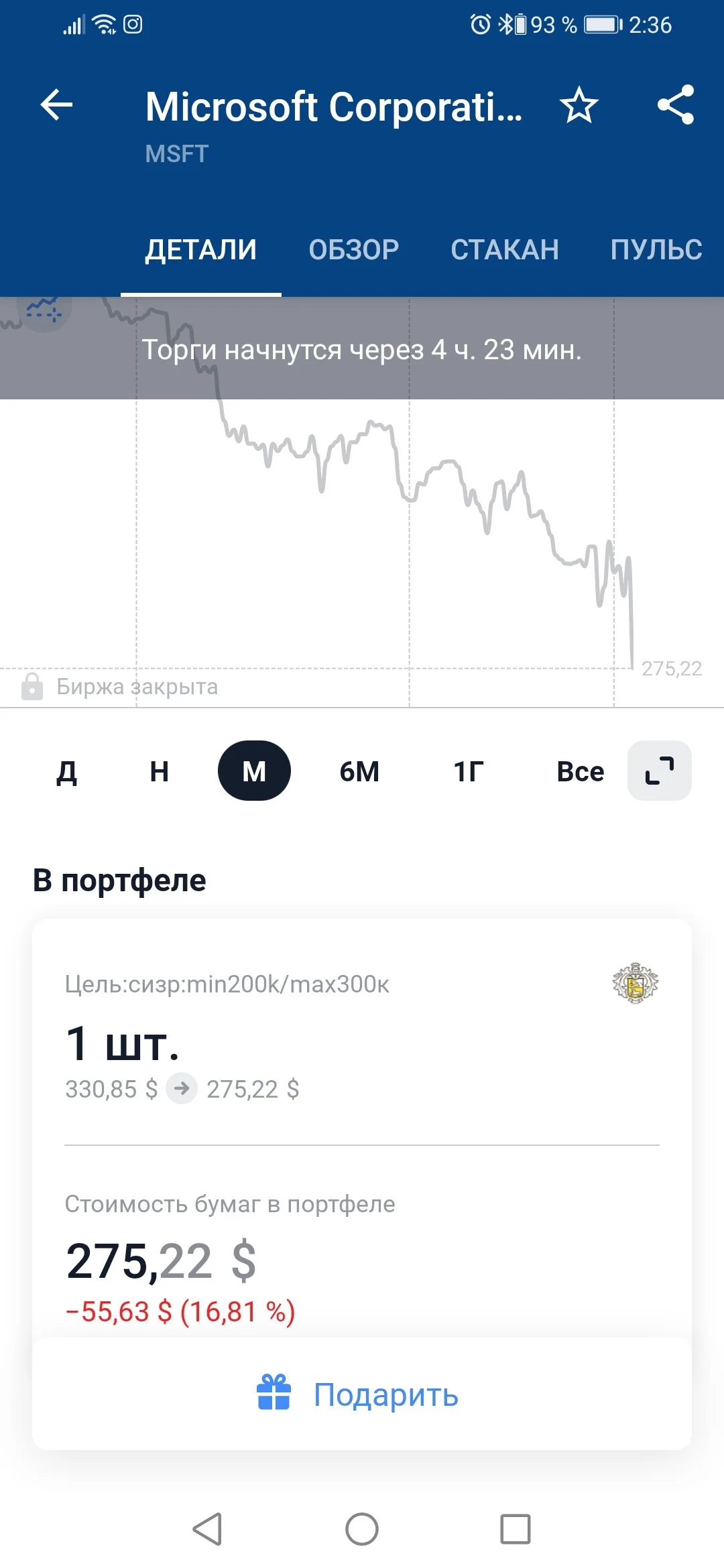Display the full history with Все
The image size is (724, 1568).
(581, 771)
